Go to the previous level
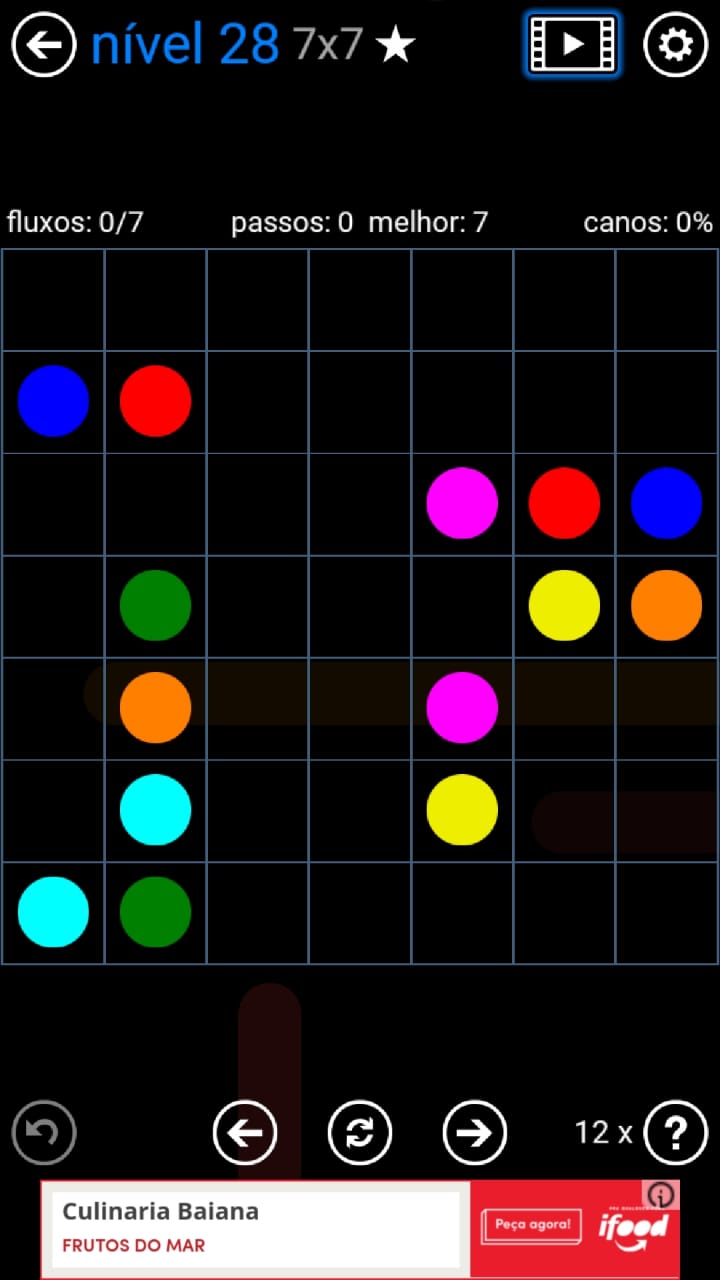The width and height of the screenshot is (720, 1280). tap(245, 1133)
